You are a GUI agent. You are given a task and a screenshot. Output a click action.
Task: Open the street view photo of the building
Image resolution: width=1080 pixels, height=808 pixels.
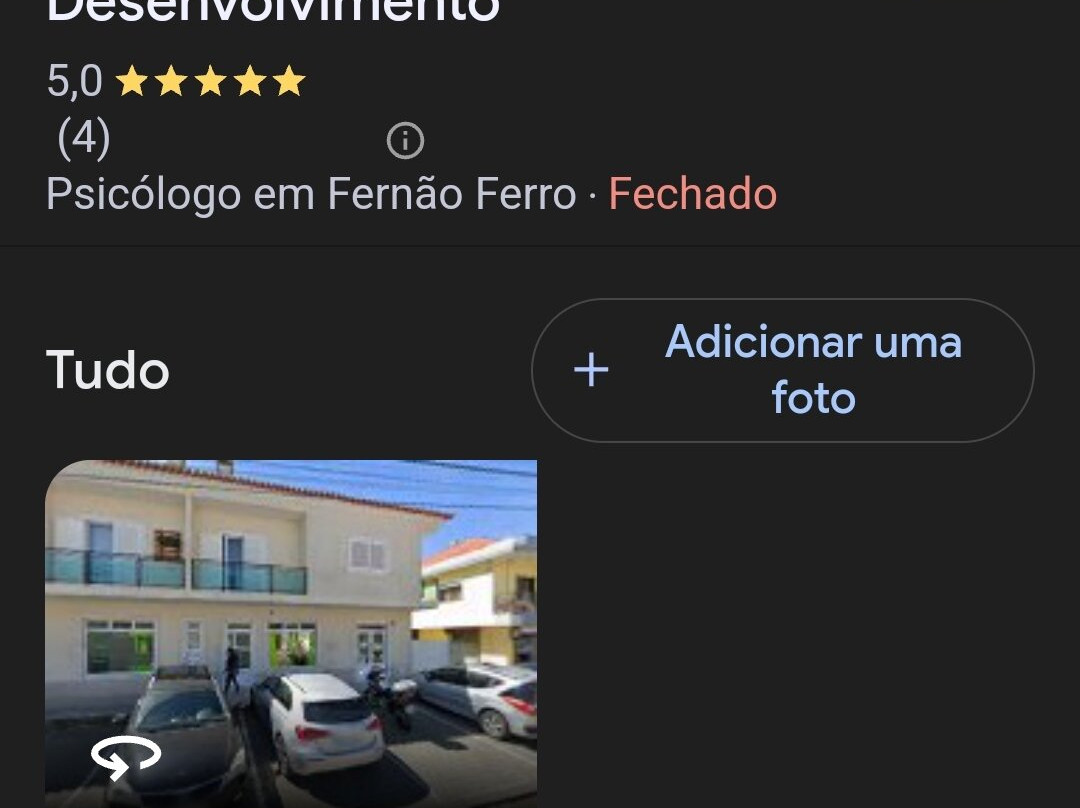(x=291, y=634)
